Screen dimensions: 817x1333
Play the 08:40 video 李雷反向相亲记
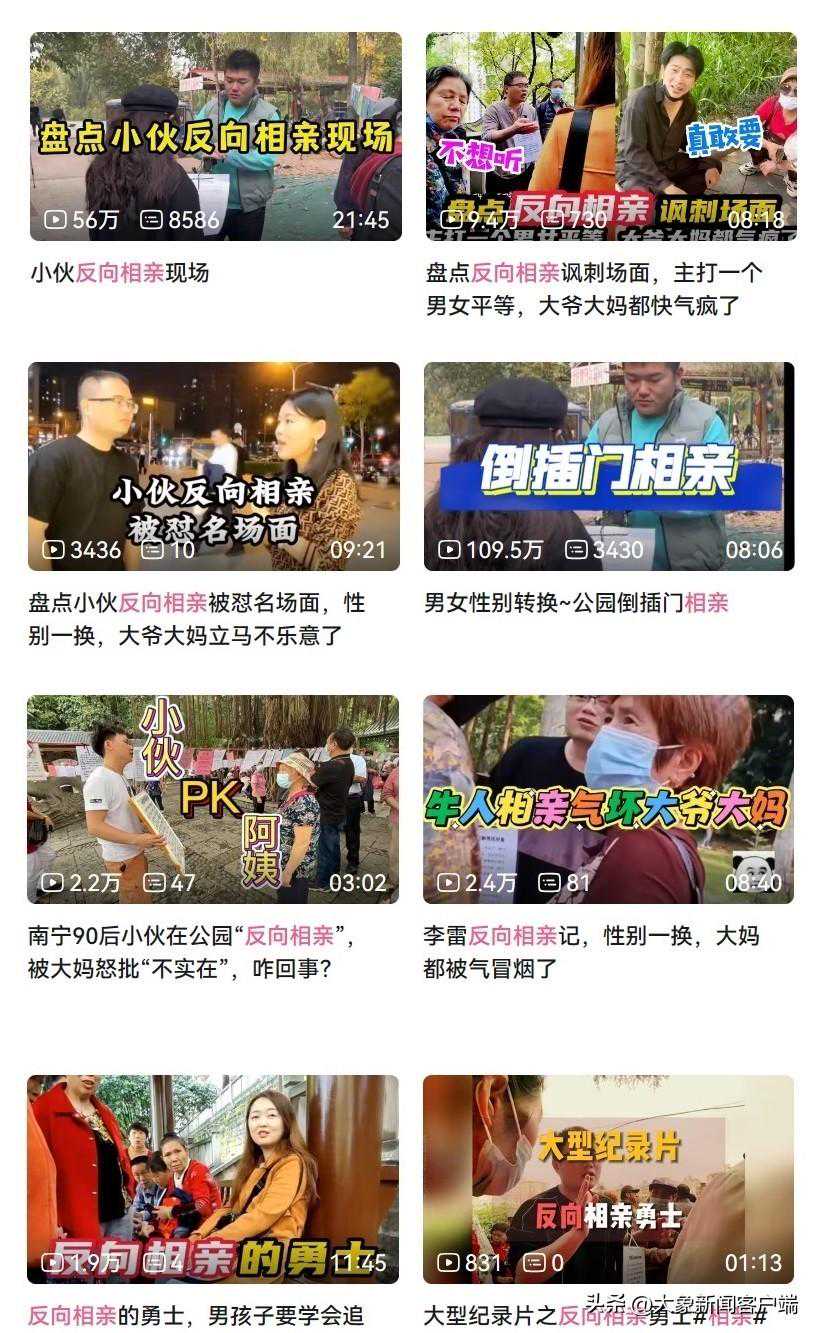click(609, 799)
